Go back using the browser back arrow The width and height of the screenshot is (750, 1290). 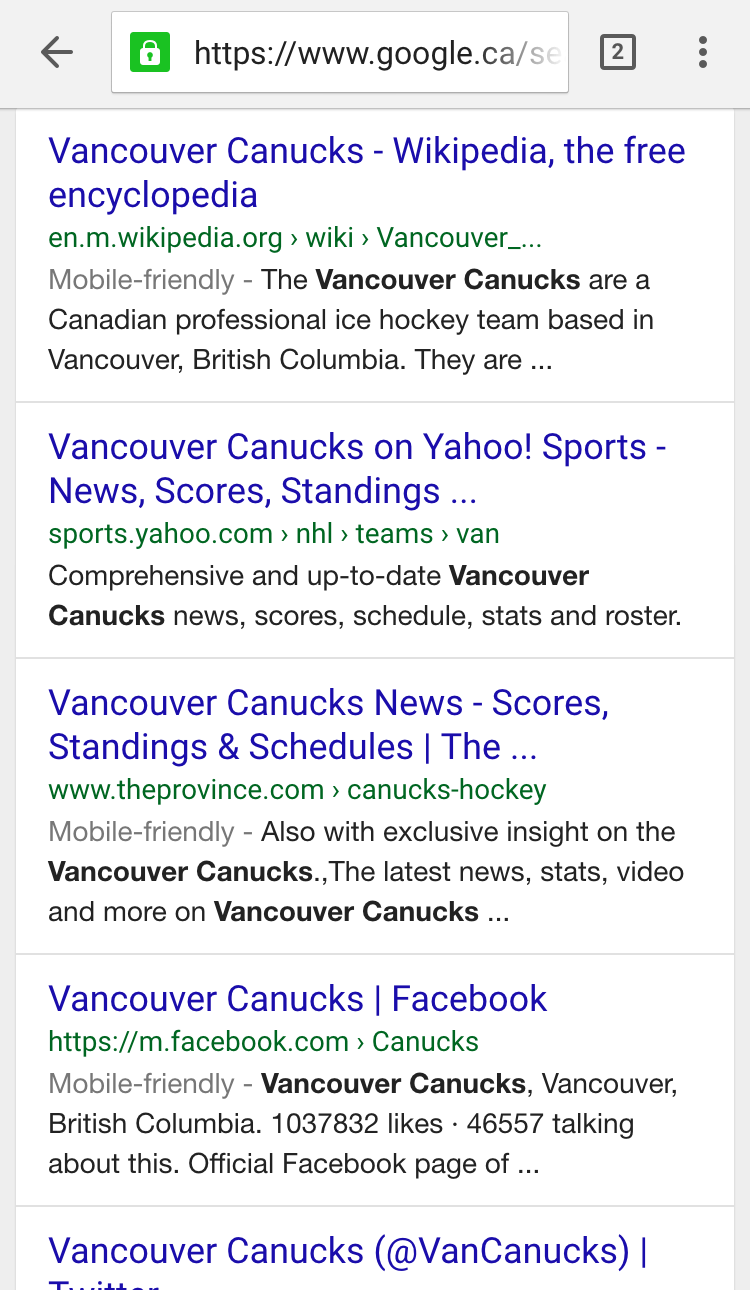57,52
